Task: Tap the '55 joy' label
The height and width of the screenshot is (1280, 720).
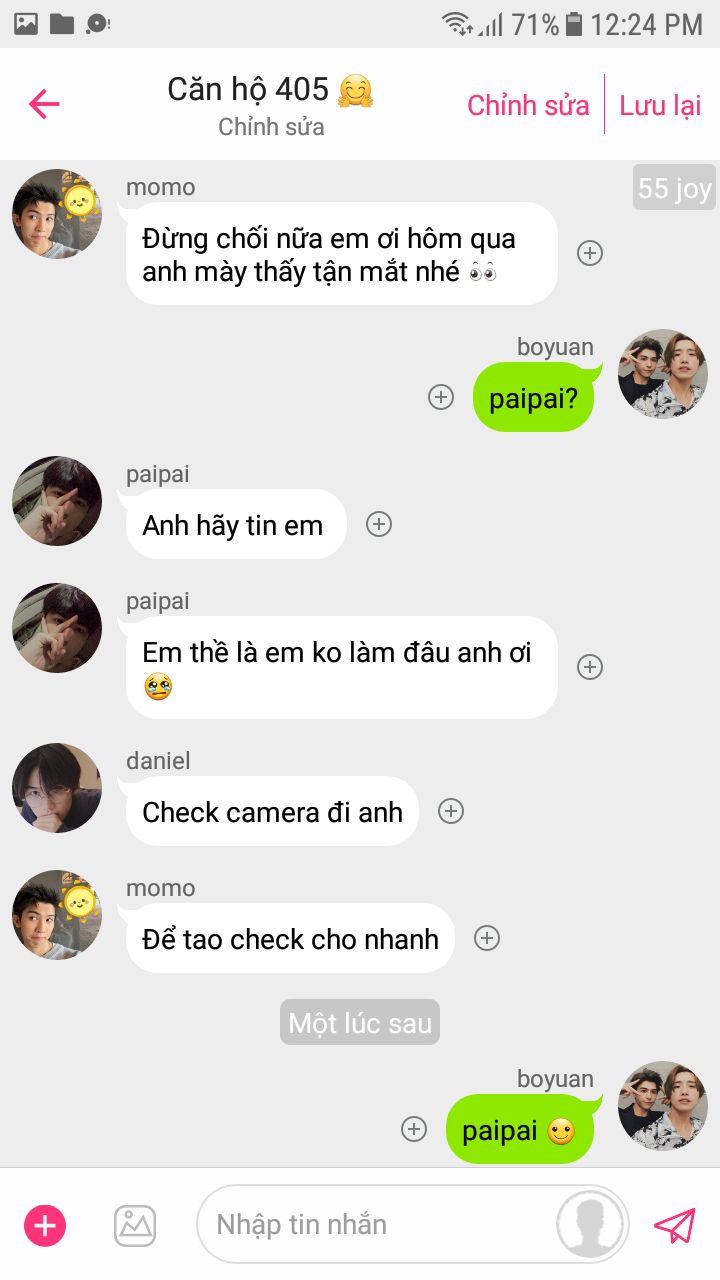Action: coord(674,187)
